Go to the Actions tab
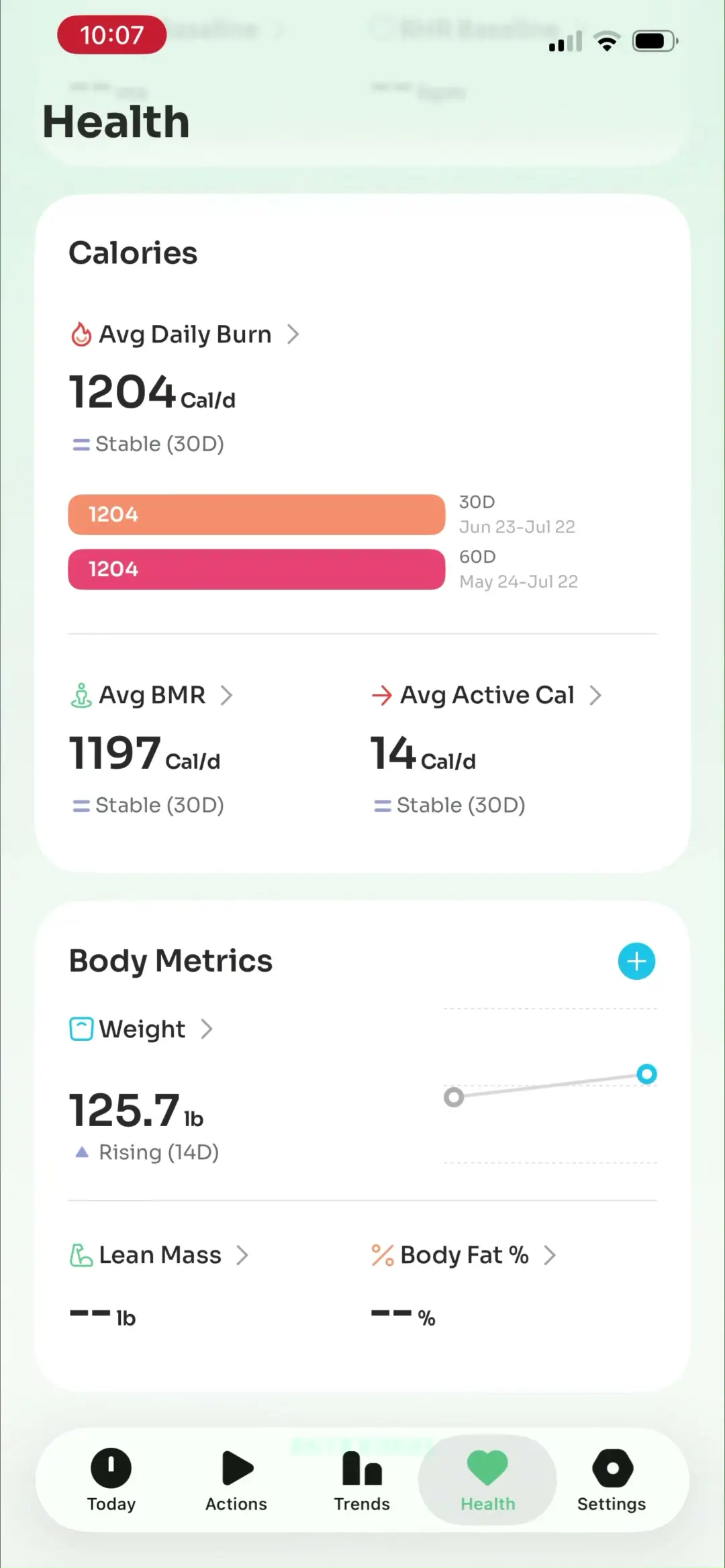This screenshot has width=725, height=1568. coord(236,1481)
